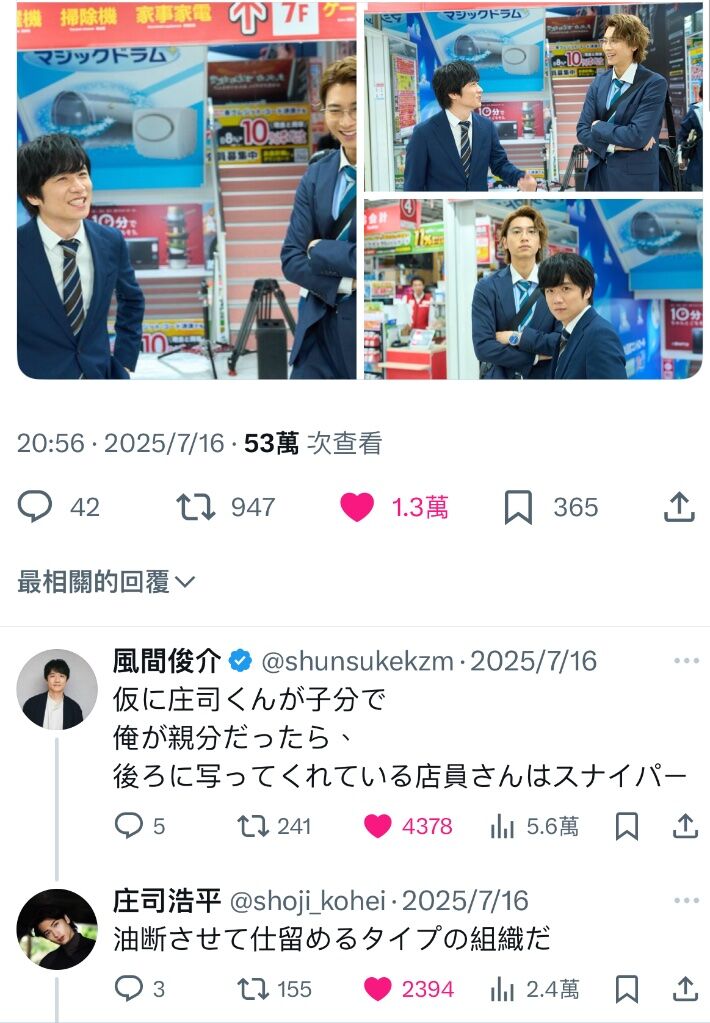Open 庄司浩平's profile avatar
Screen dimensions: 710x1023
point(57,929)
